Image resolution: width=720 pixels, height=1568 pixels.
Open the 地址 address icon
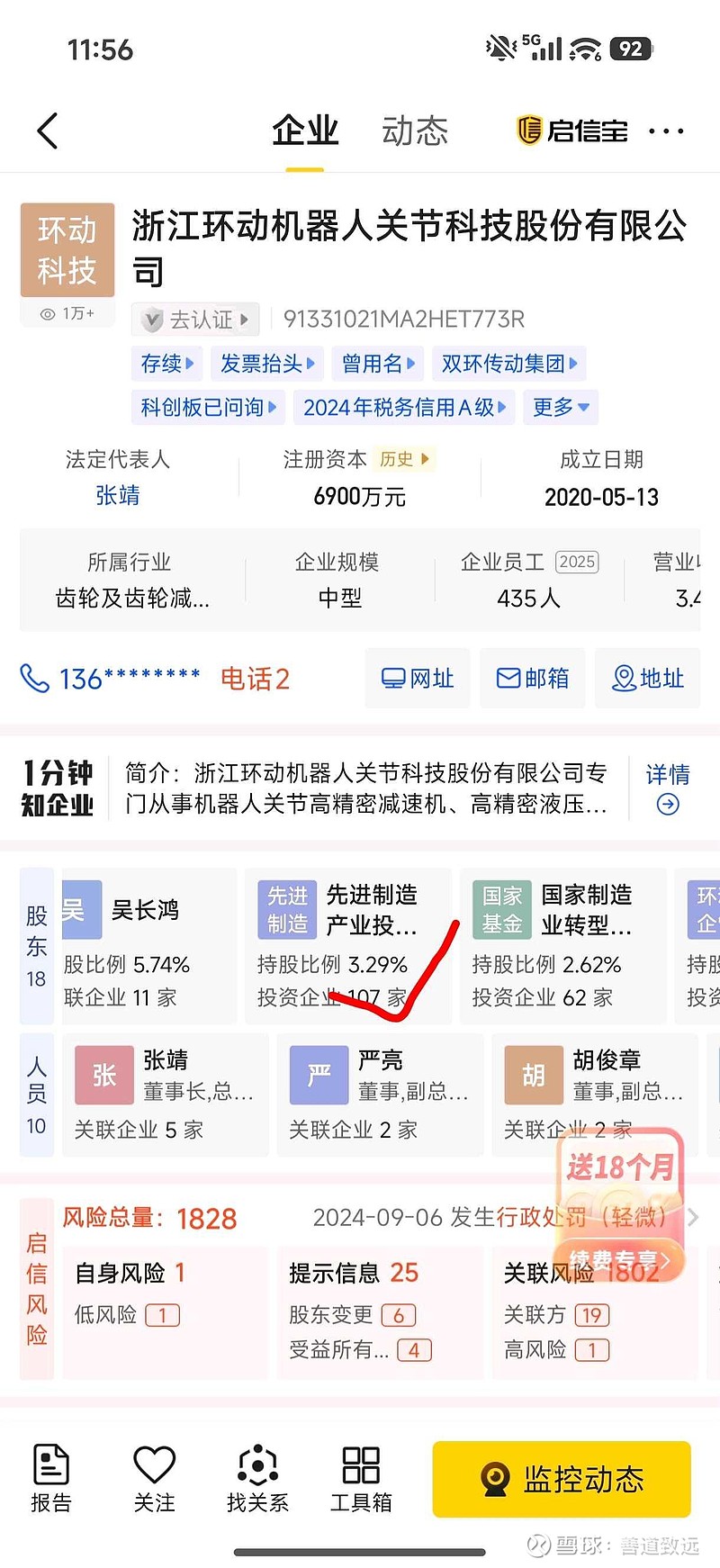(x=647, y=678)
